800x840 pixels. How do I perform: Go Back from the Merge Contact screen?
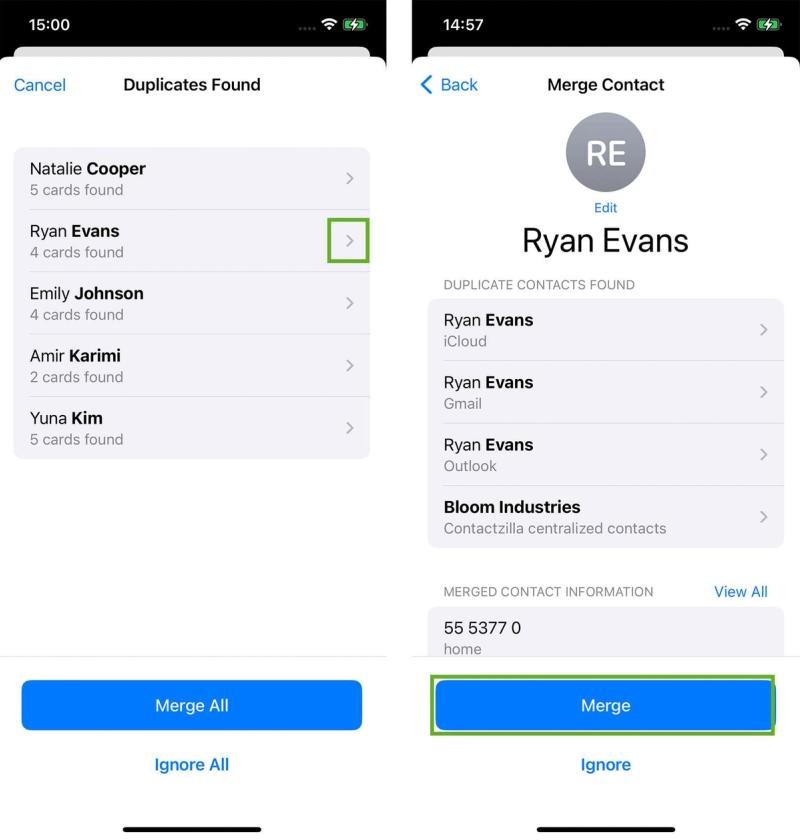(x=449, y=85)
